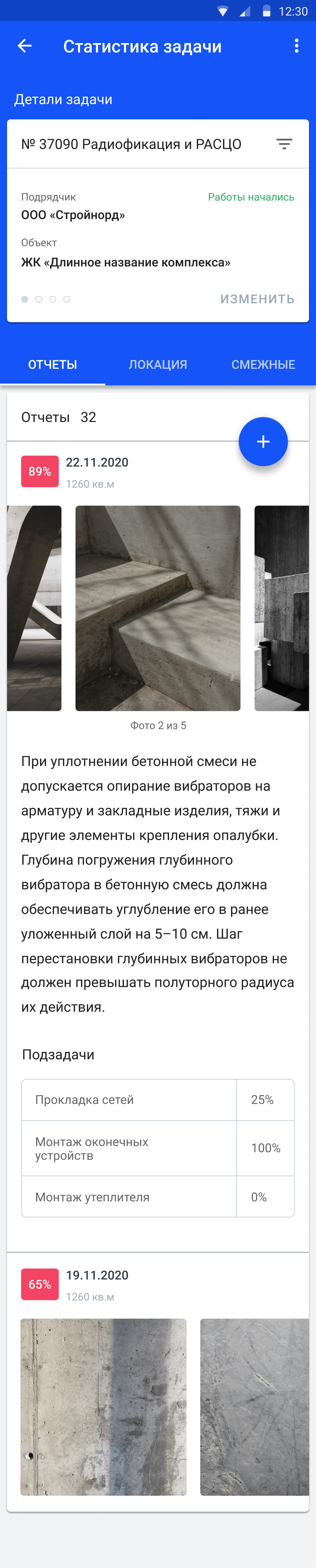Tap the ИЗМЕНИТЬ button

[x=258, y=299]
